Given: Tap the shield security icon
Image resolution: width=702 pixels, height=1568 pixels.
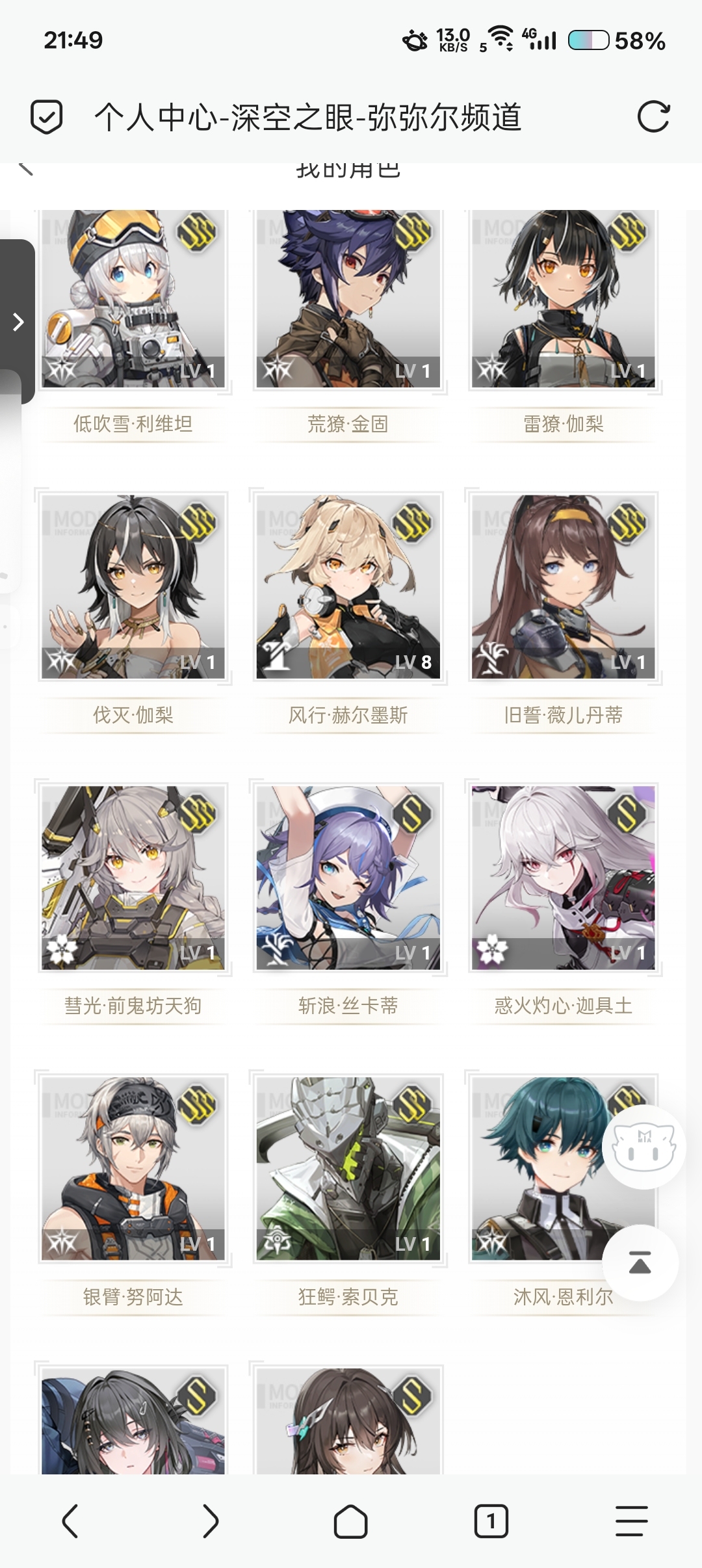Looking at the screenshot, I should tap(47, 117).
